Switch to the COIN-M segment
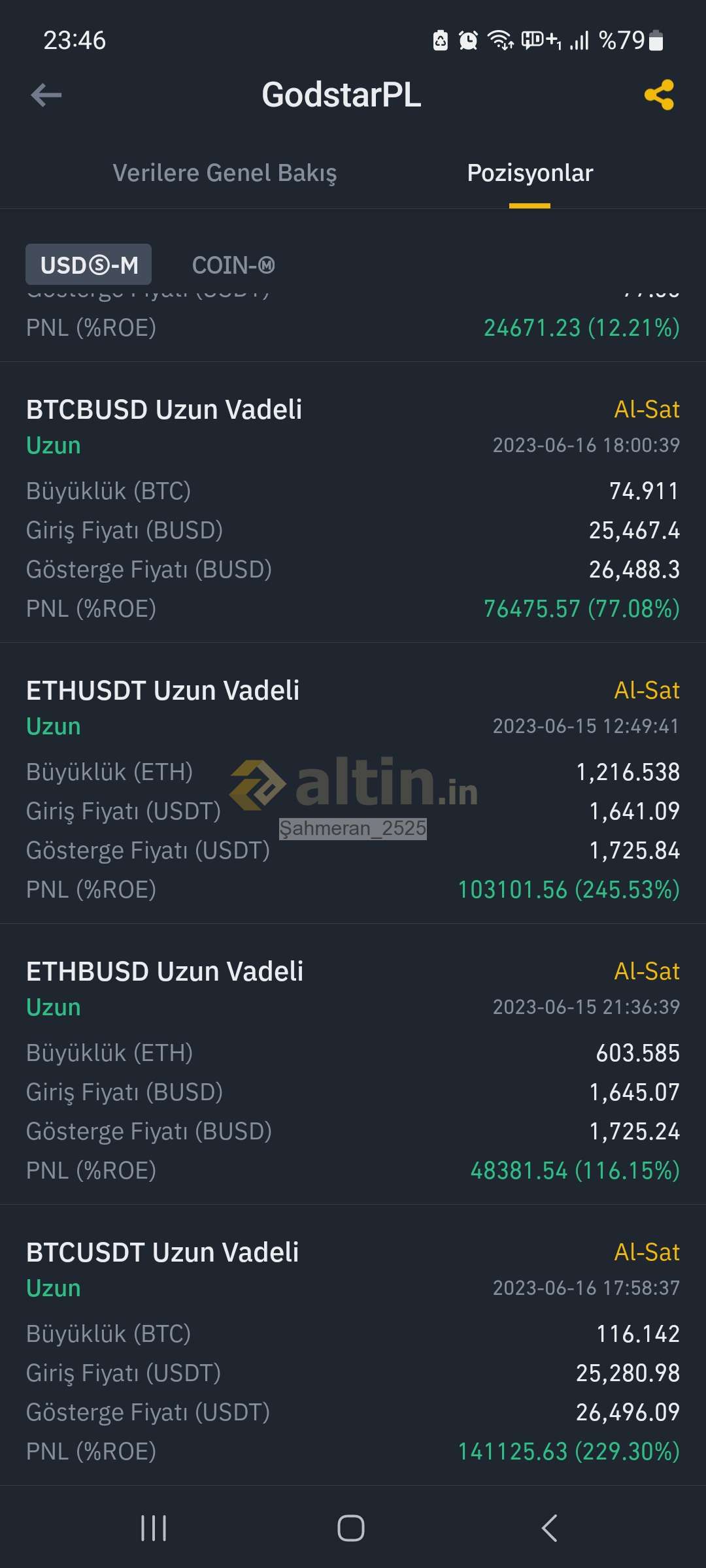 pos(233,265)
